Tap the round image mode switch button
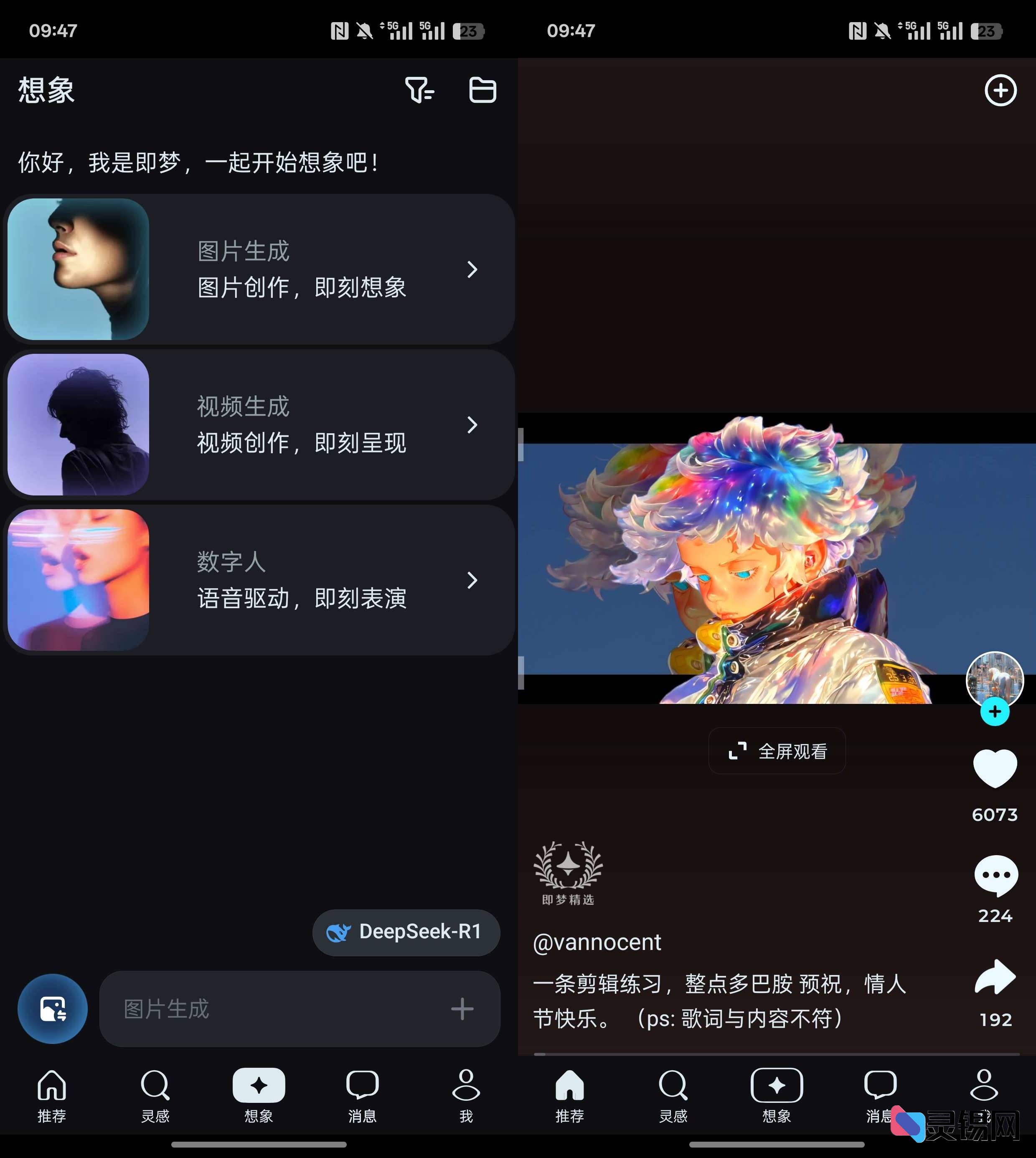Image resolution: width=1036 pixels, height=1158 pixels. click(x=52, y=1009)
